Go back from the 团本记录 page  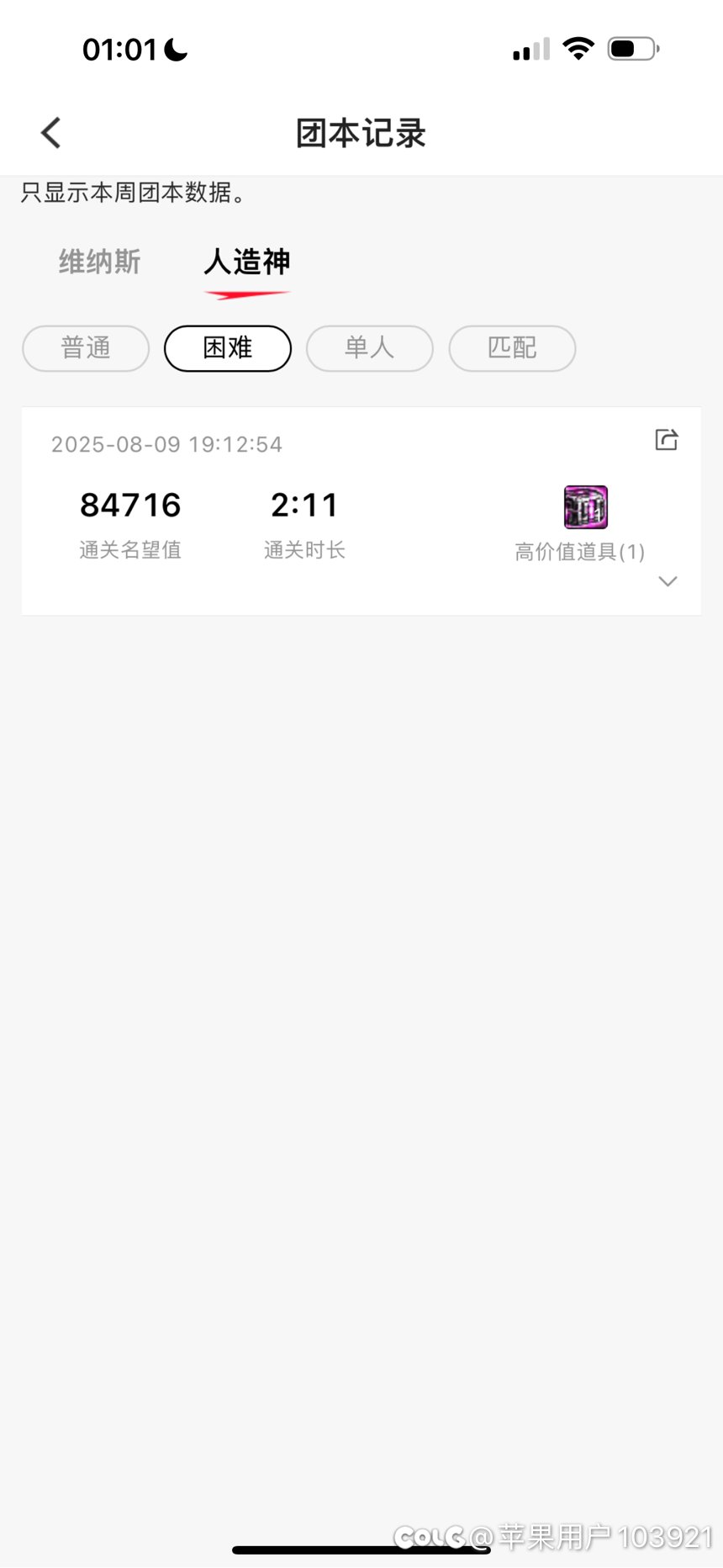[x=51, y=133]
